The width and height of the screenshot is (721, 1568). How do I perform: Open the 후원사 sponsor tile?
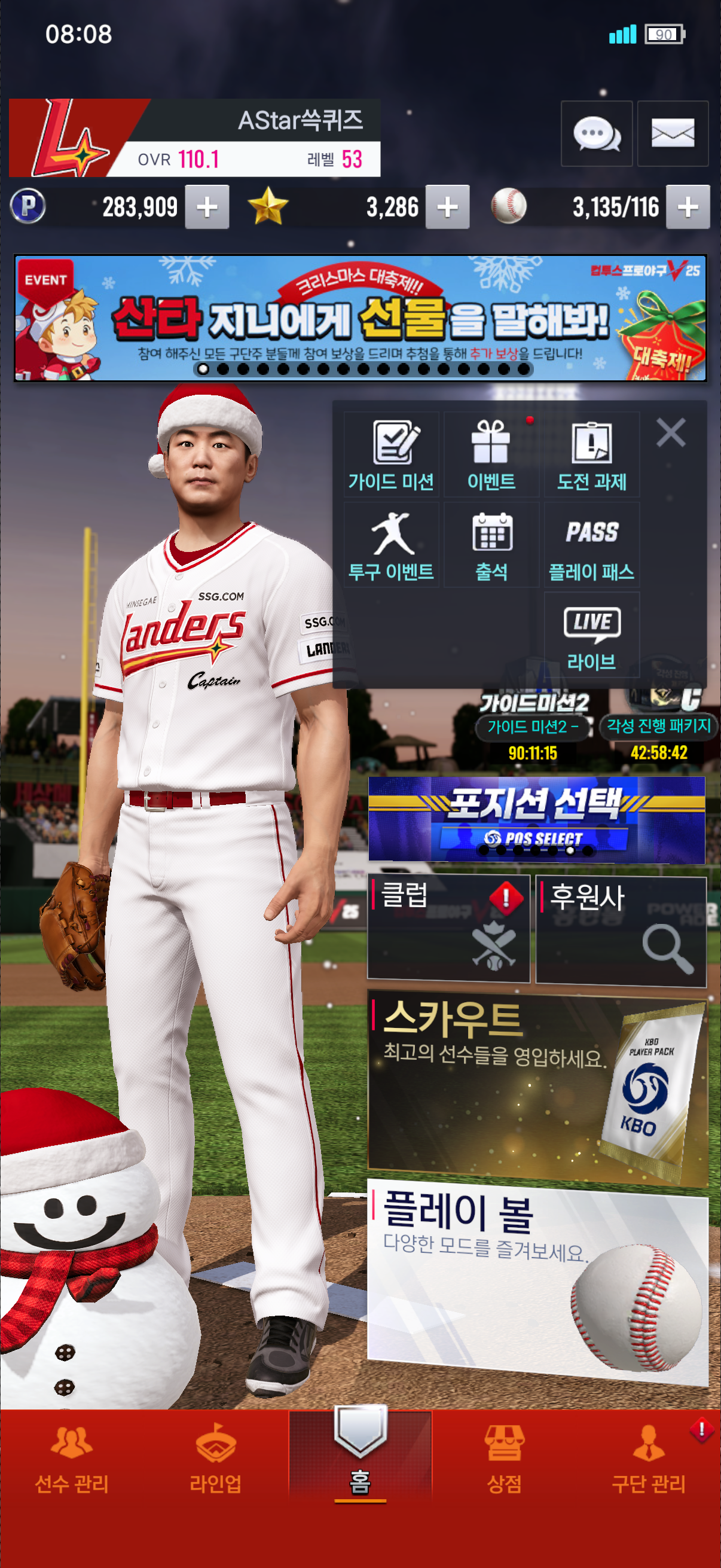pos(621,929)
